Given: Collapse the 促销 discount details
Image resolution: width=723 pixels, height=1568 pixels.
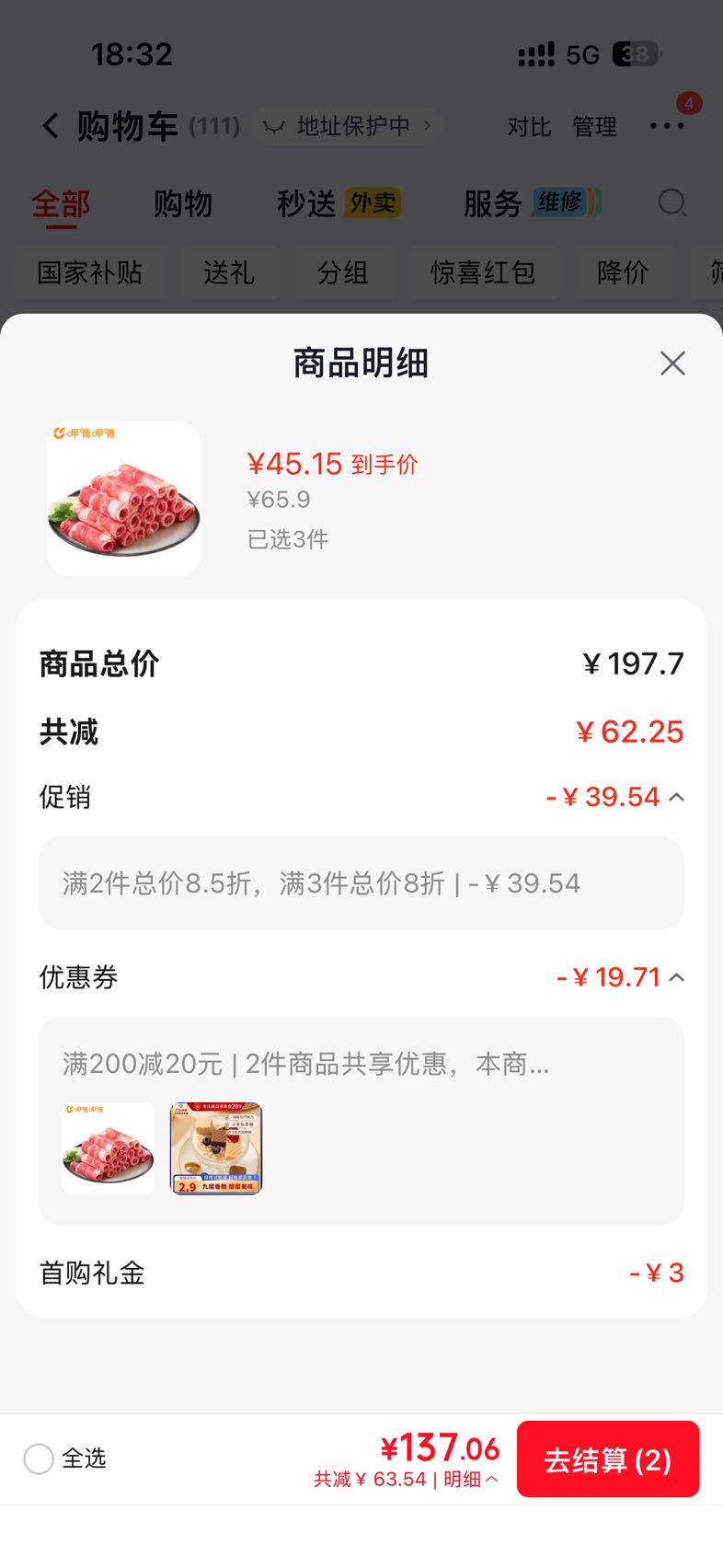Looking at the screenshot, I should 677,797.
